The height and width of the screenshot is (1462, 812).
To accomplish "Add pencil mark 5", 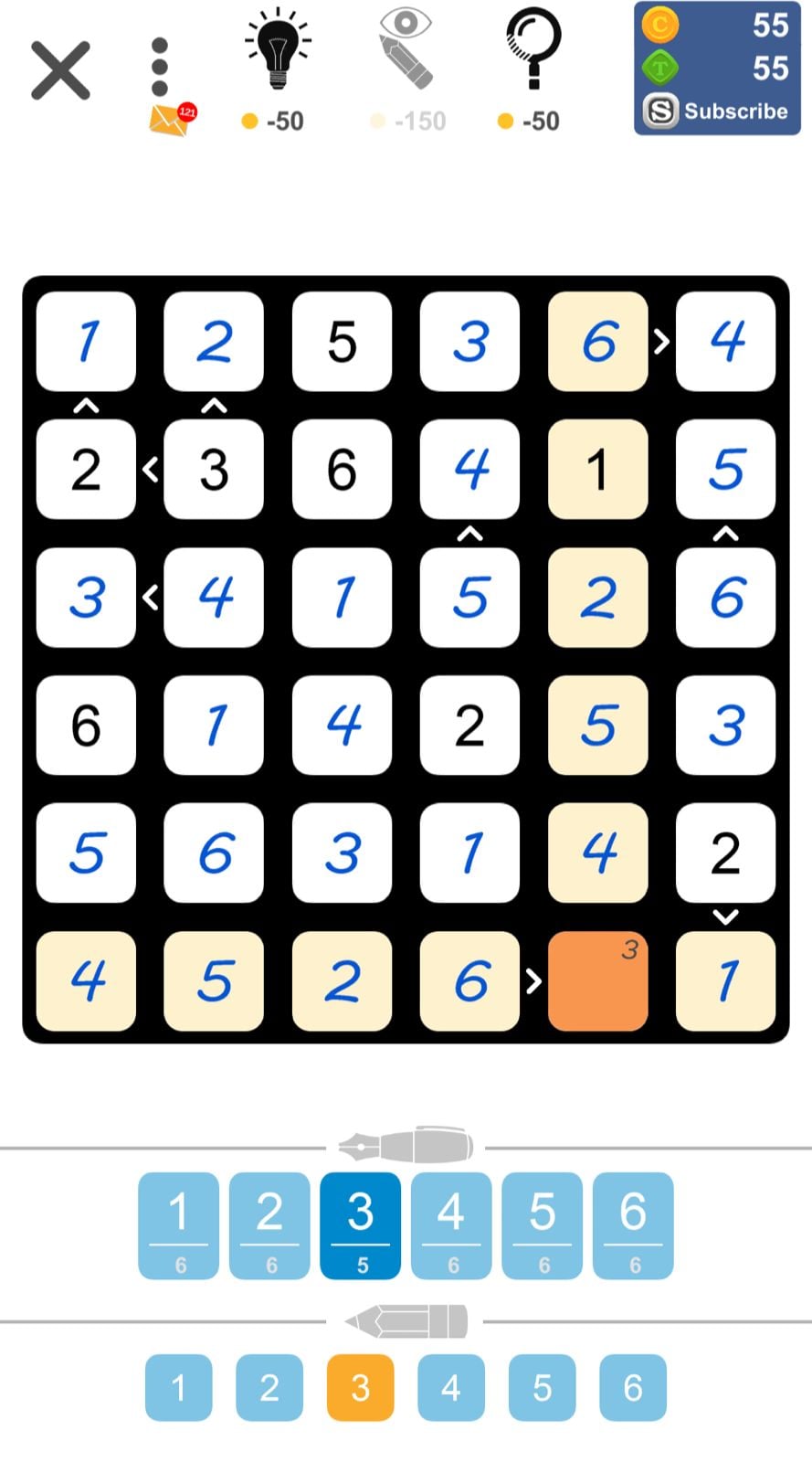I will pos(543,1387).
